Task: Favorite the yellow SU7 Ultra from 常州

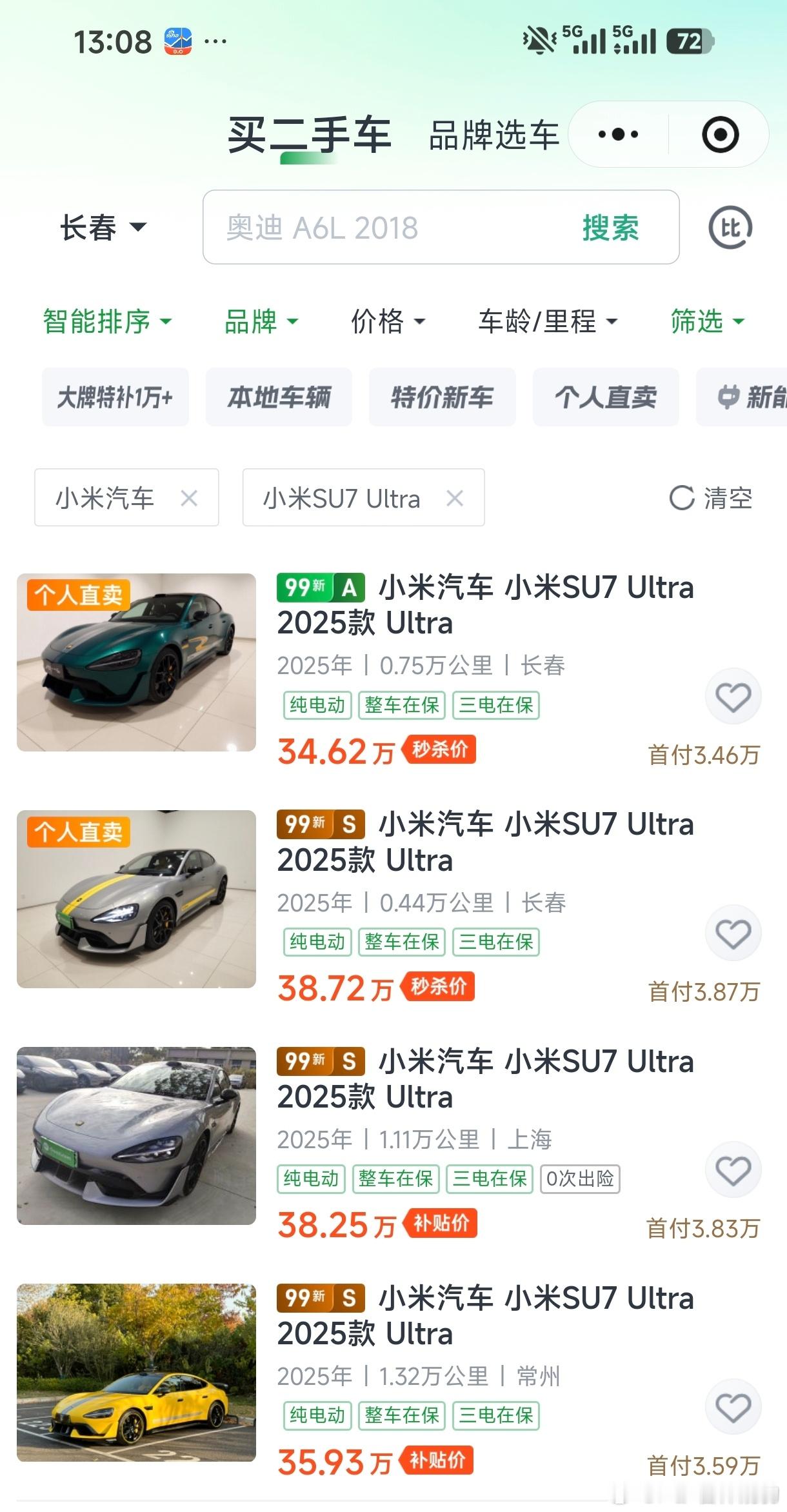Action: [733, 1408]
